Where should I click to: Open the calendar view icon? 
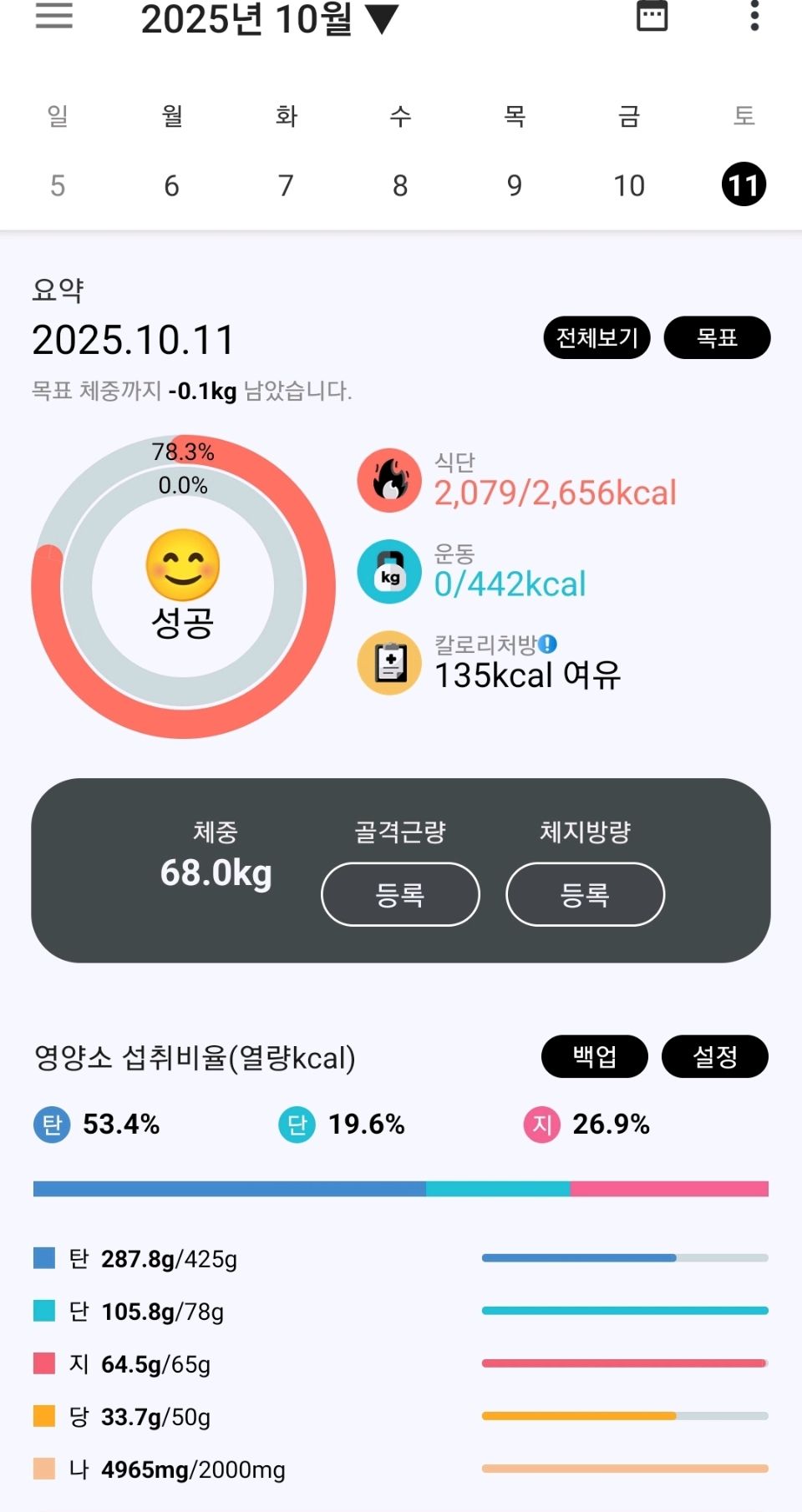click(x=652, y=16)
